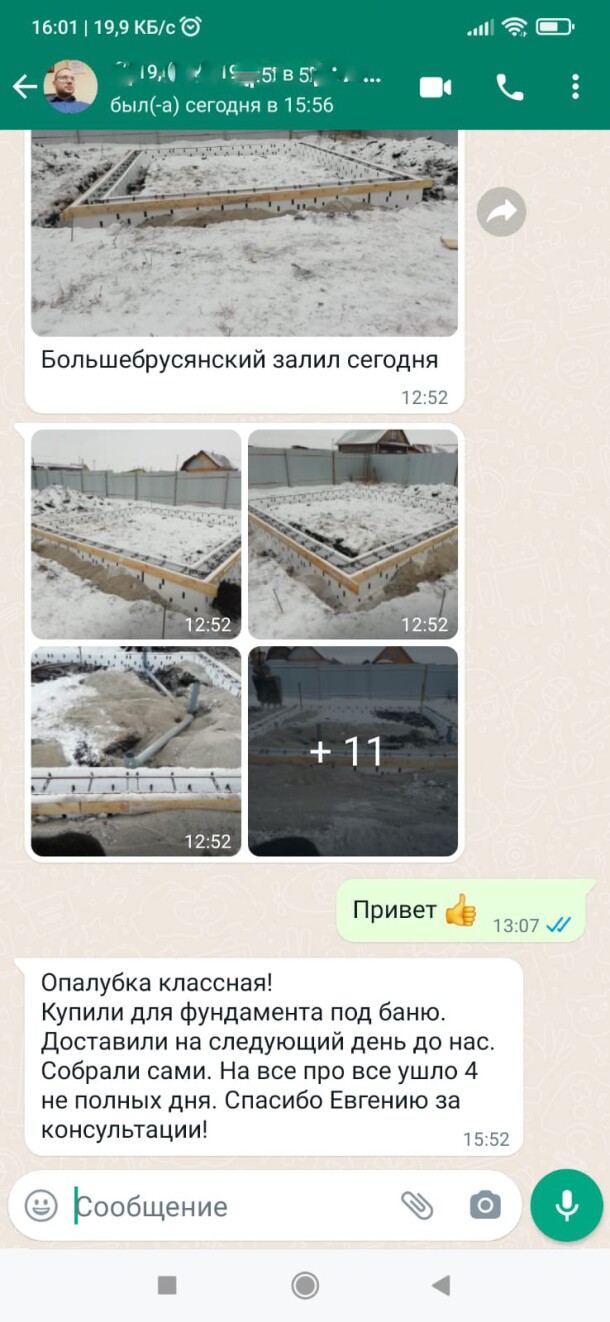
Task: Go back to the chat list
Action: pos(24,87)
